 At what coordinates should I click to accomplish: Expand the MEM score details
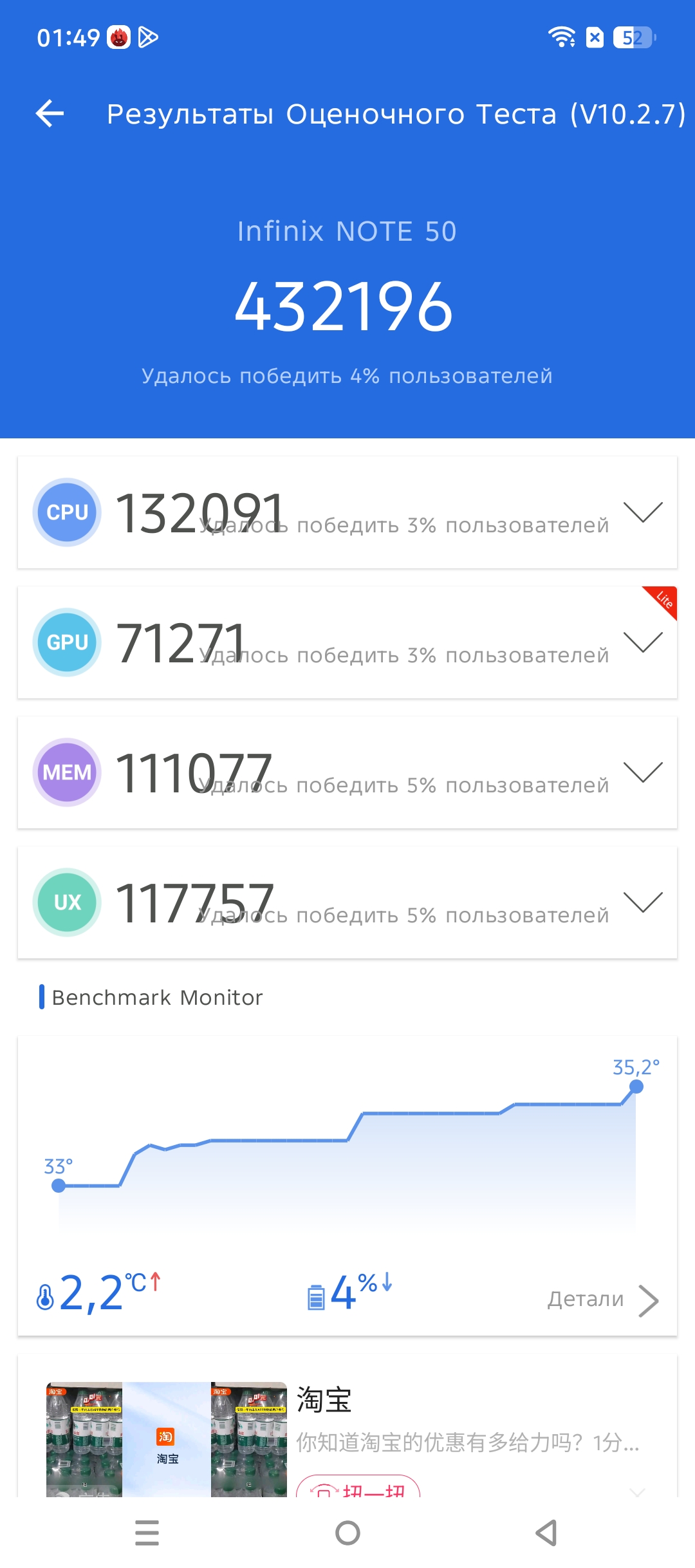tap(643, 772)
